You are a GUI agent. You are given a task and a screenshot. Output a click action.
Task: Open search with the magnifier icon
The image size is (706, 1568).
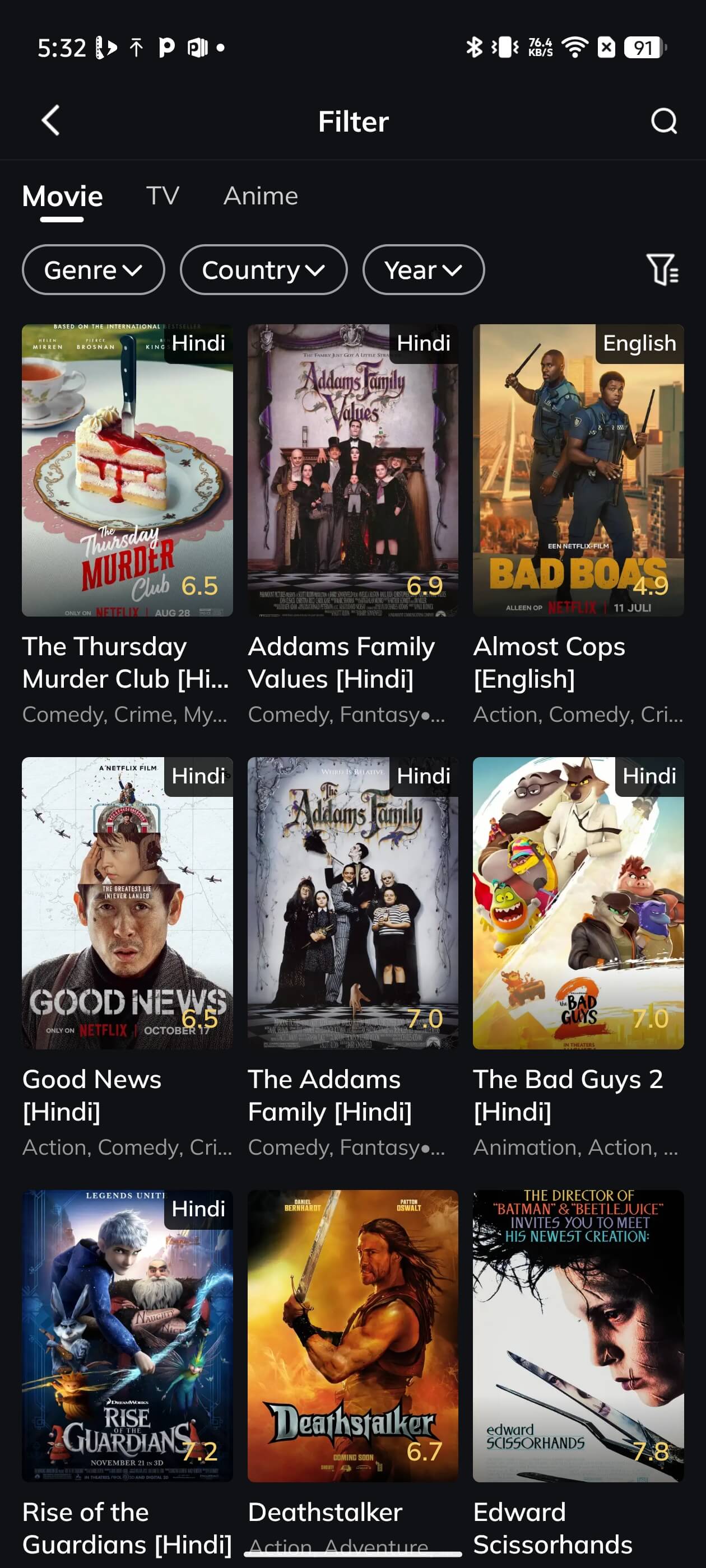(663, 120)
